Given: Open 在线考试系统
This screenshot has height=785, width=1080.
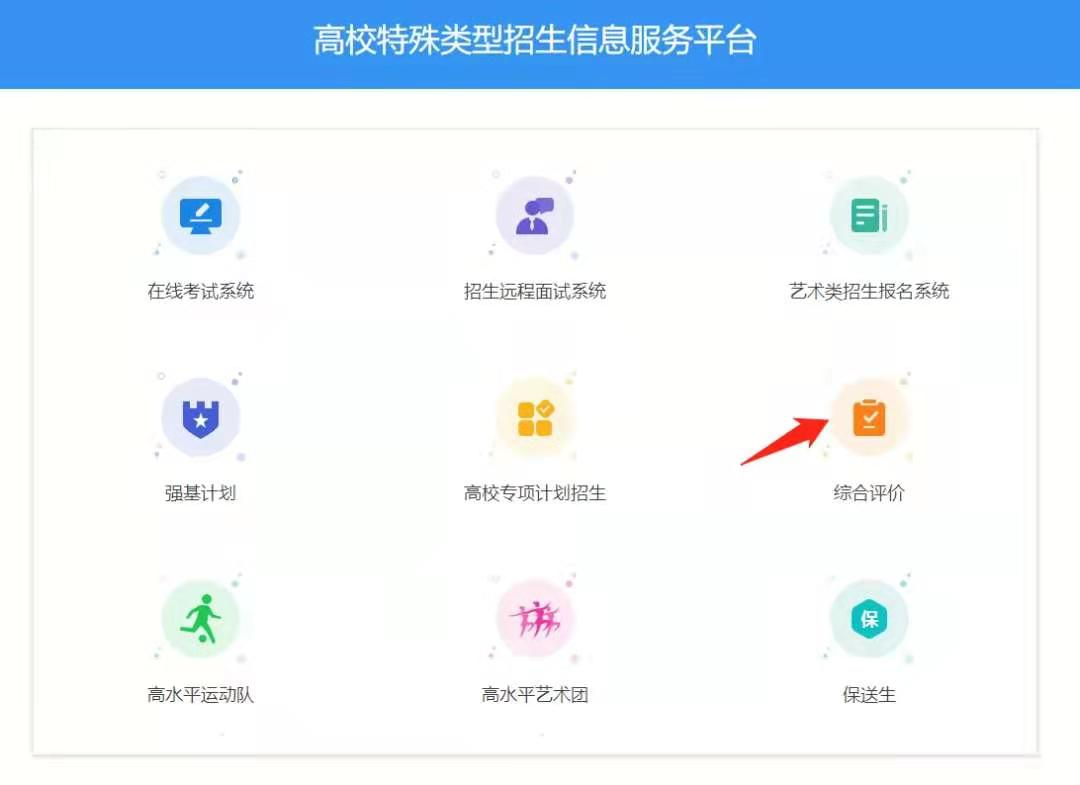Looking at the screenshot, I should [x=201, y=217].
